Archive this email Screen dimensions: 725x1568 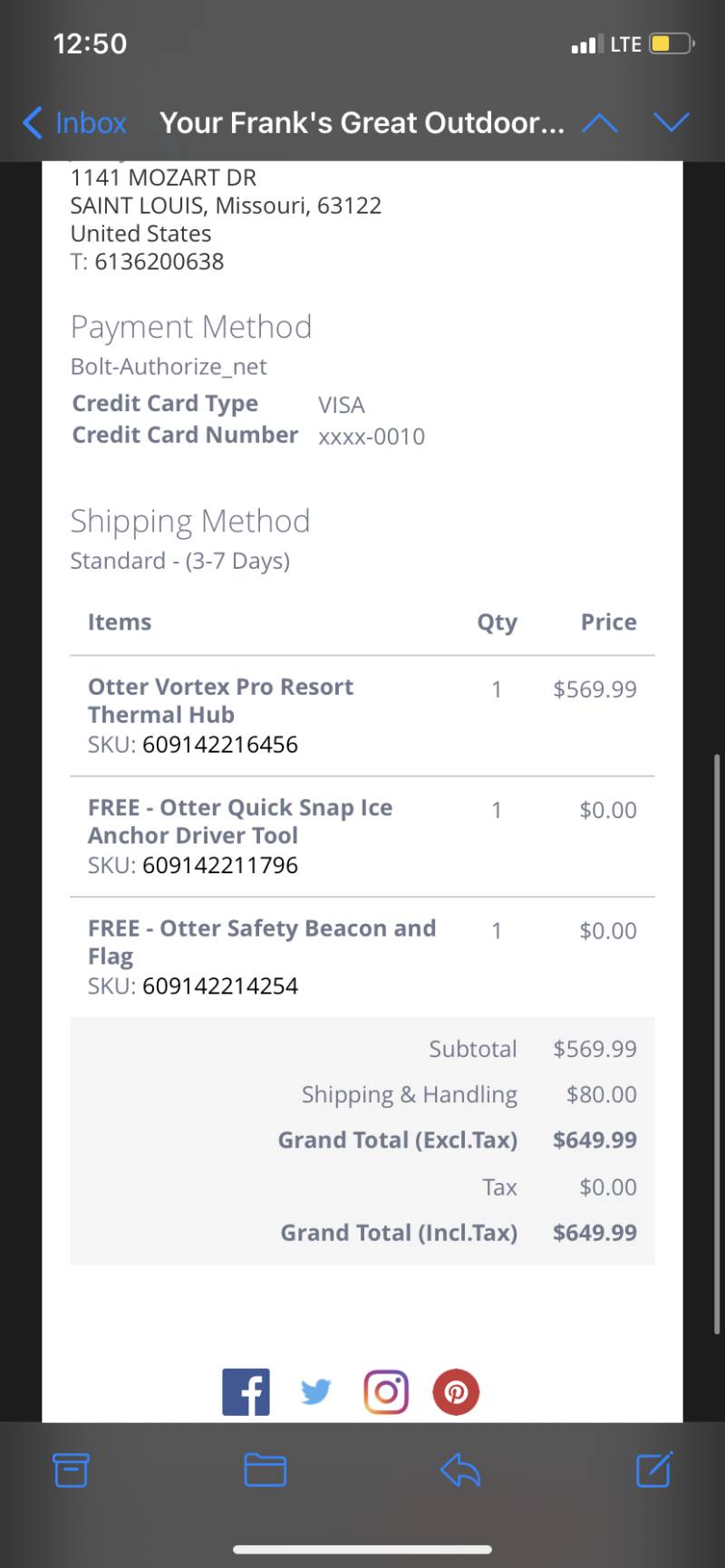pos(71,1469)
